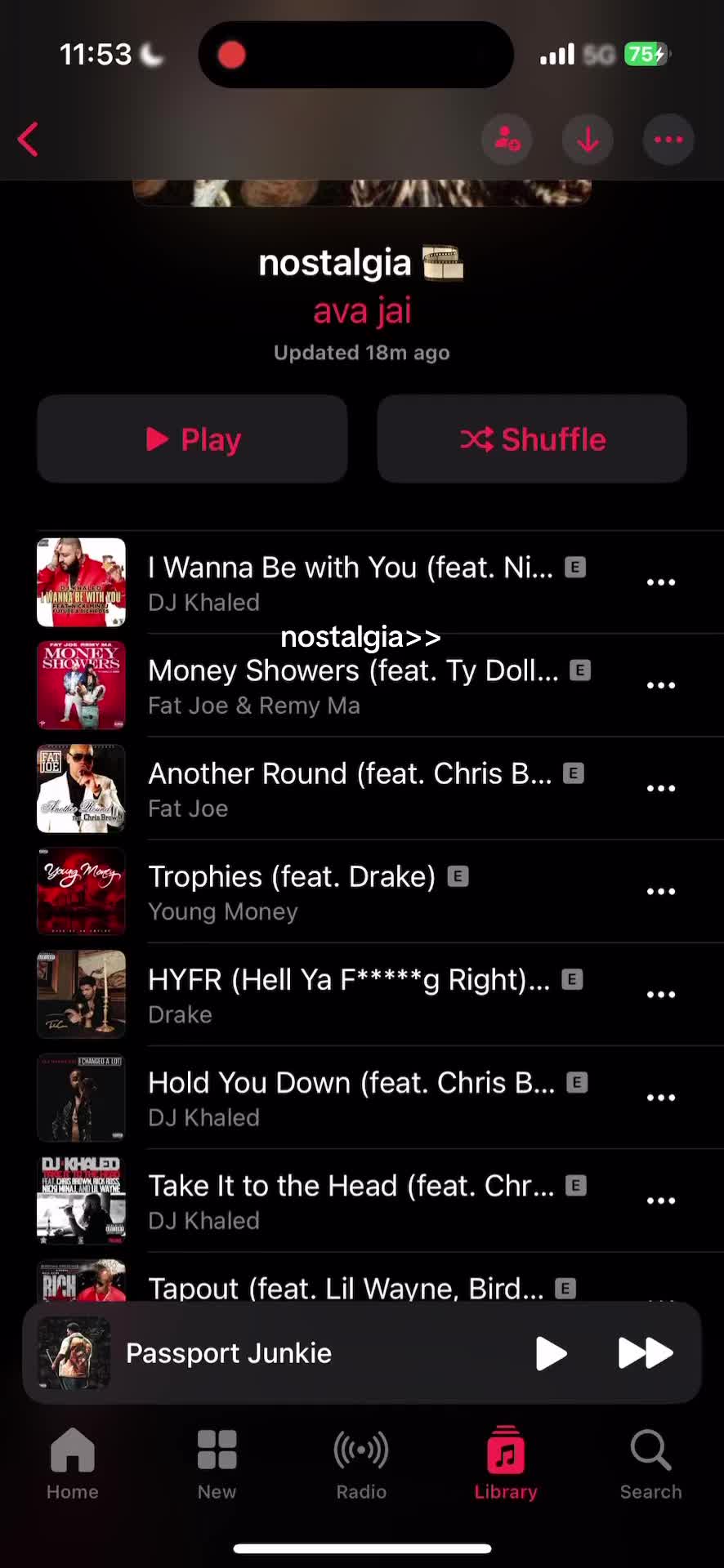Viewport: 724px width, 1568px height.
Task: Go back to the previous screen
Action: pos(29,140)
